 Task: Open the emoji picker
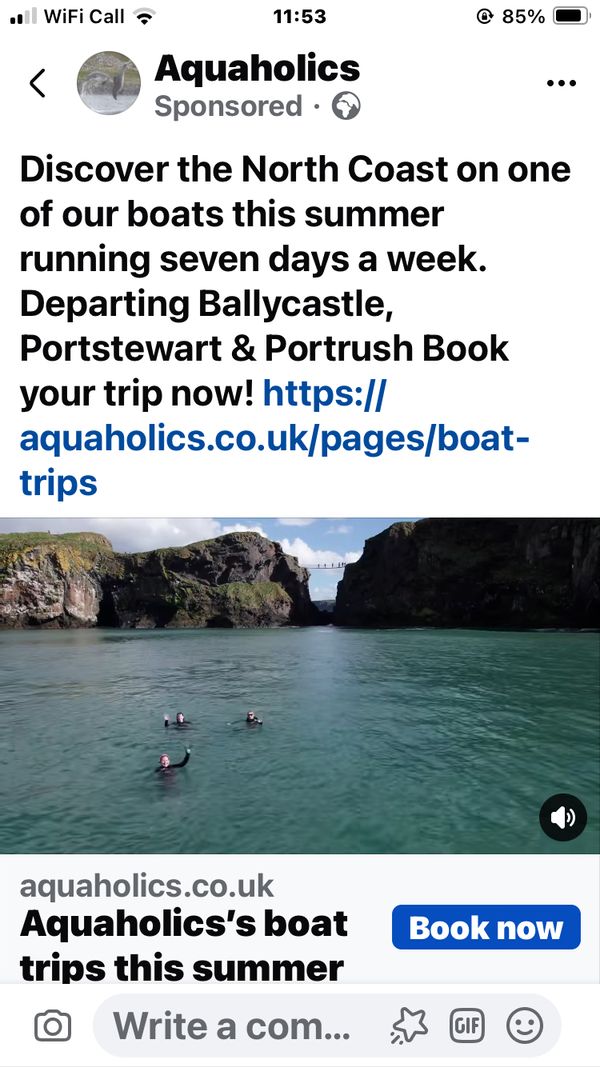(525, 1025)
